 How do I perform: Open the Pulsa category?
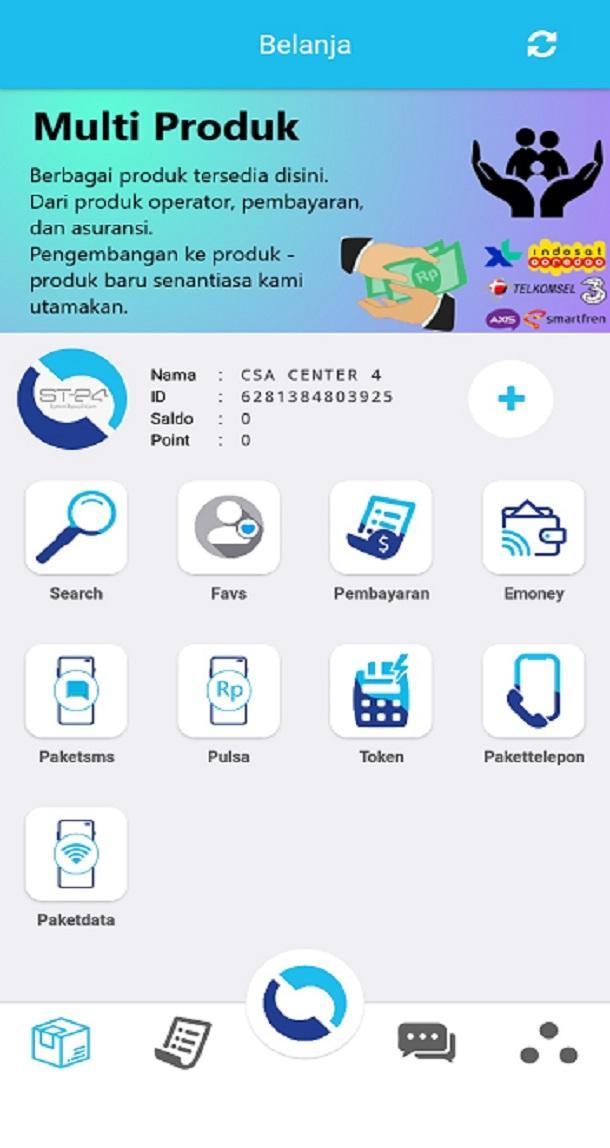[x=228, y=691]
